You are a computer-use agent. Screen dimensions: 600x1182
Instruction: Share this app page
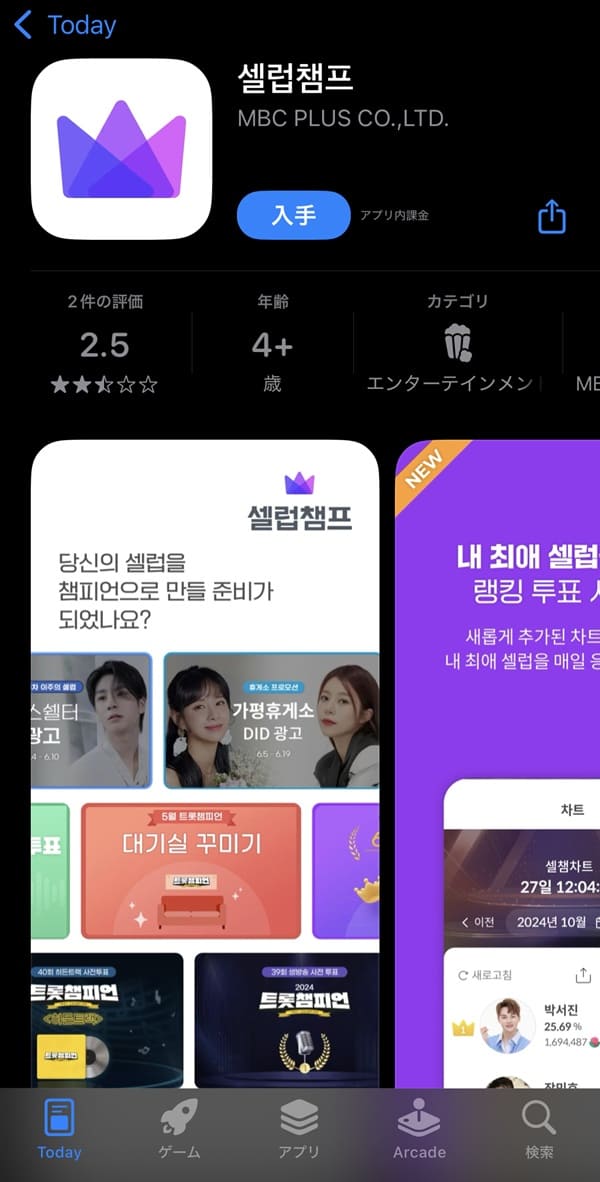(x=552, y=216)
